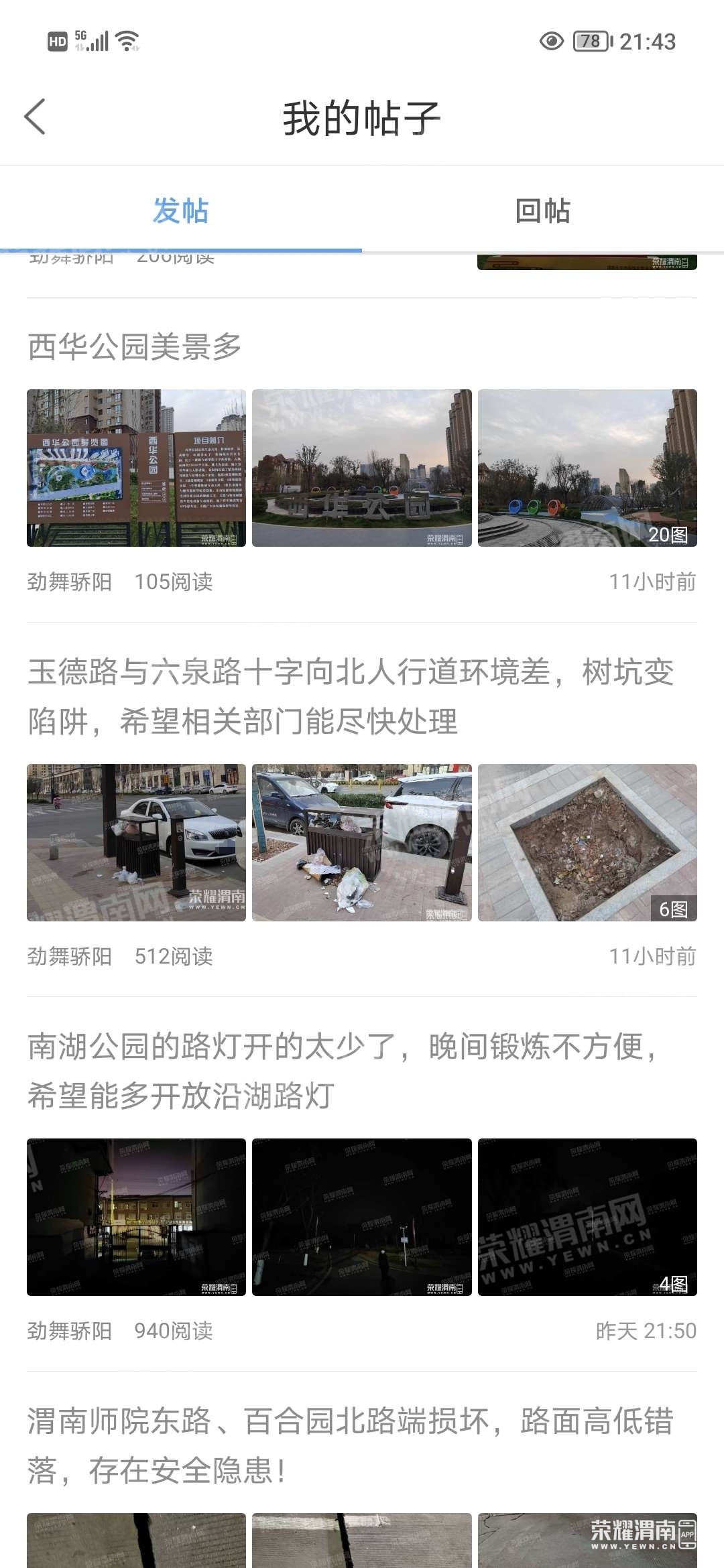View the lit building night photo
The height and width of the screenshot is (1568, 724).
click(x=136, y=1217)
